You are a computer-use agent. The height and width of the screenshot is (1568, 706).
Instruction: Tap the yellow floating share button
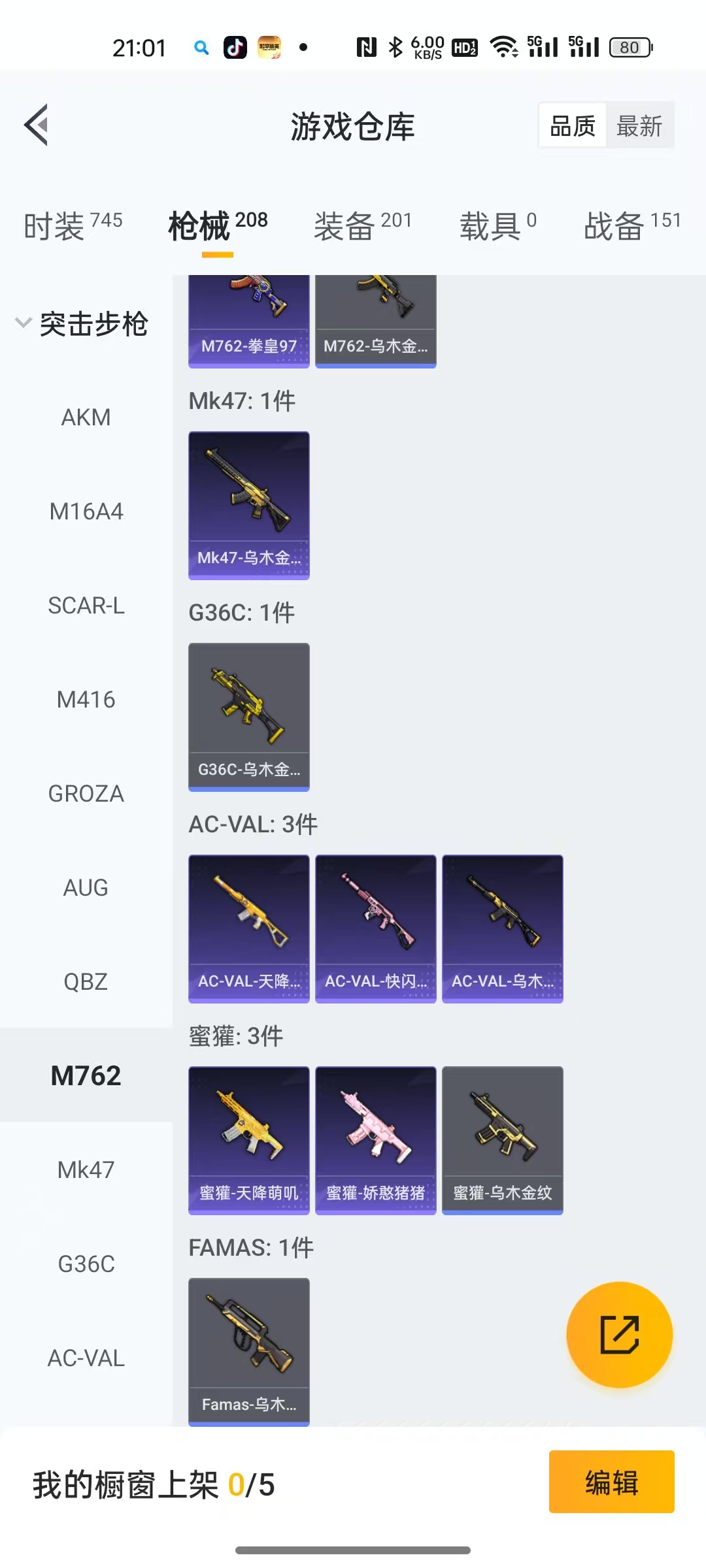point(619,1335)
